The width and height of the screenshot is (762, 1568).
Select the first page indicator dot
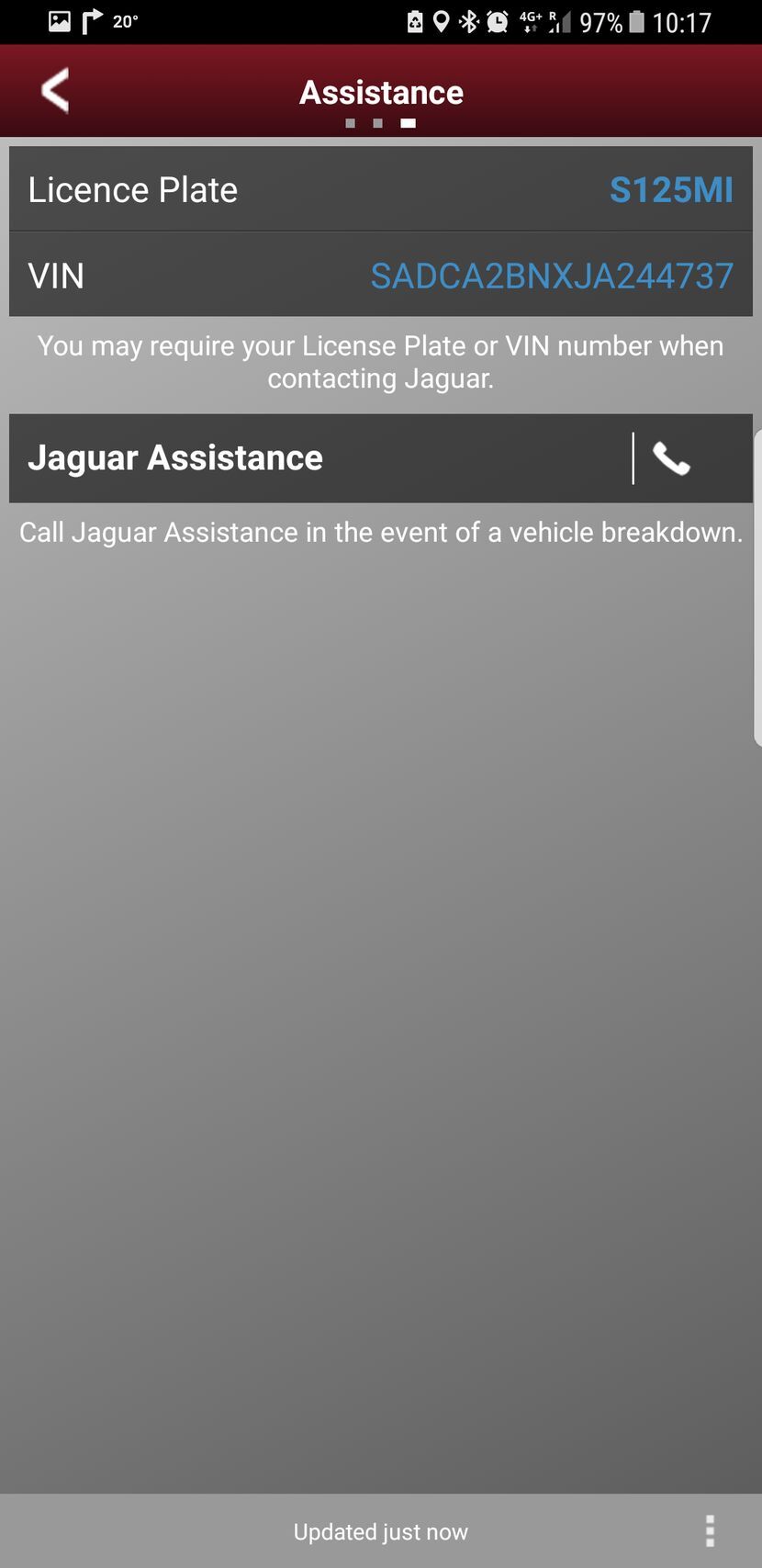pyautogui.click(x=350, y=121)
